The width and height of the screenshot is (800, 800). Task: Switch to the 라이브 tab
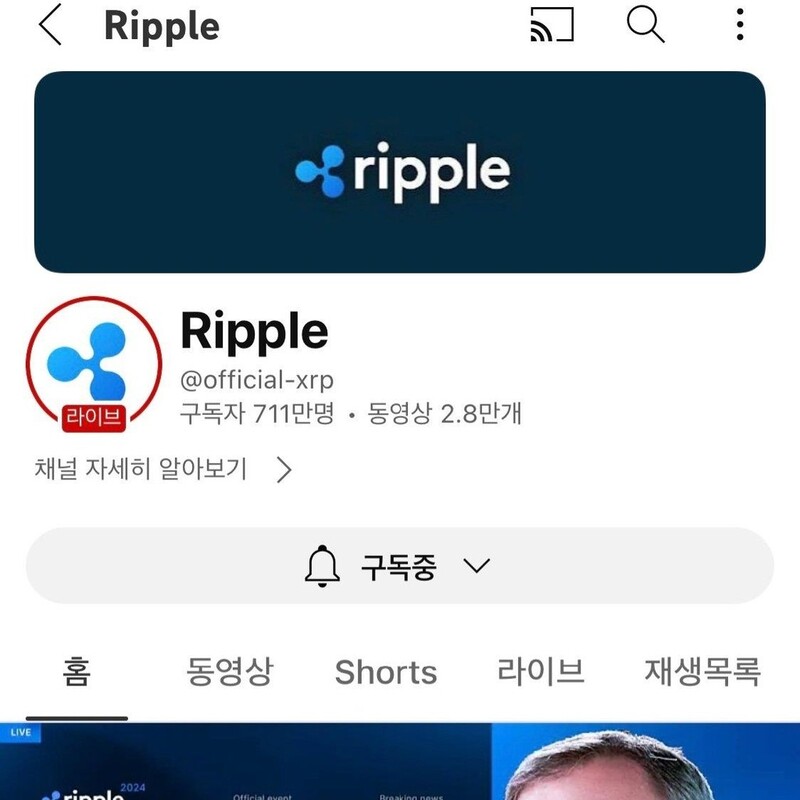point(541,671)
